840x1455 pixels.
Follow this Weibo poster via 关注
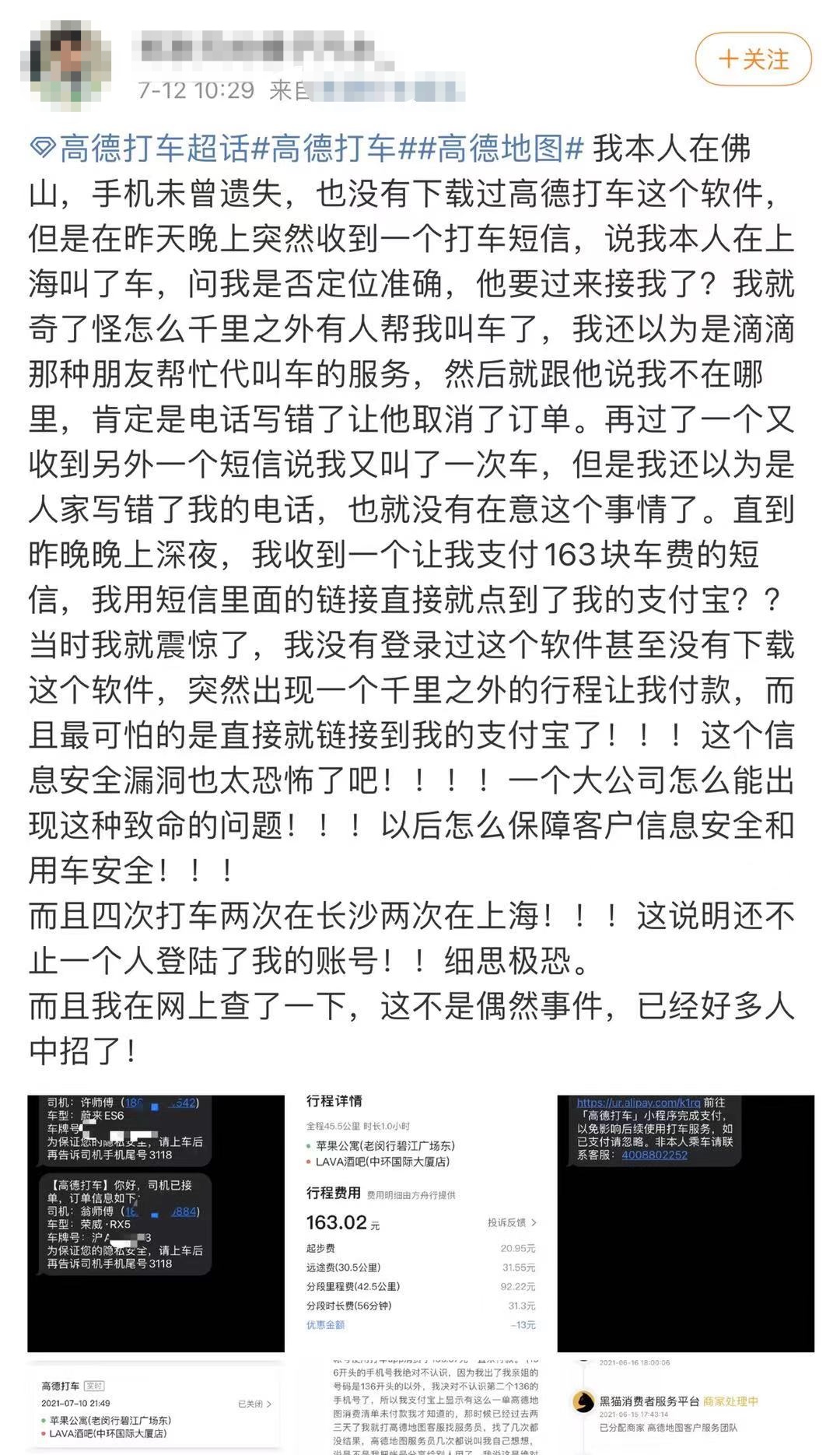coord(753,60)
